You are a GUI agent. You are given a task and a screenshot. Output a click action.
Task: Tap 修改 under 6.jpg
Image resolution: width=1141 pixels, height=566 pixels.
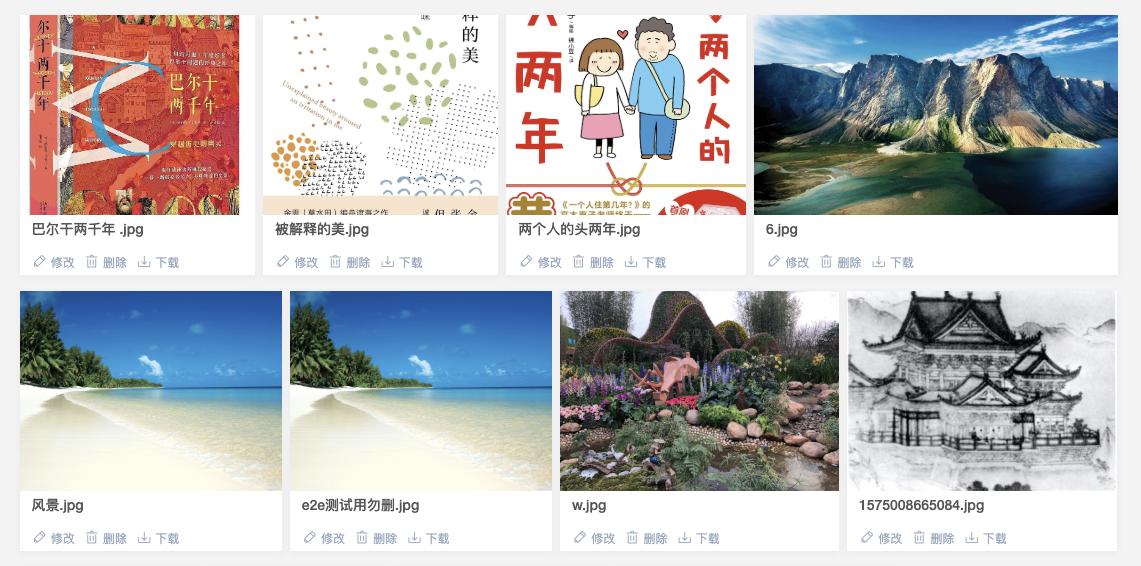[x=787, y=262]
